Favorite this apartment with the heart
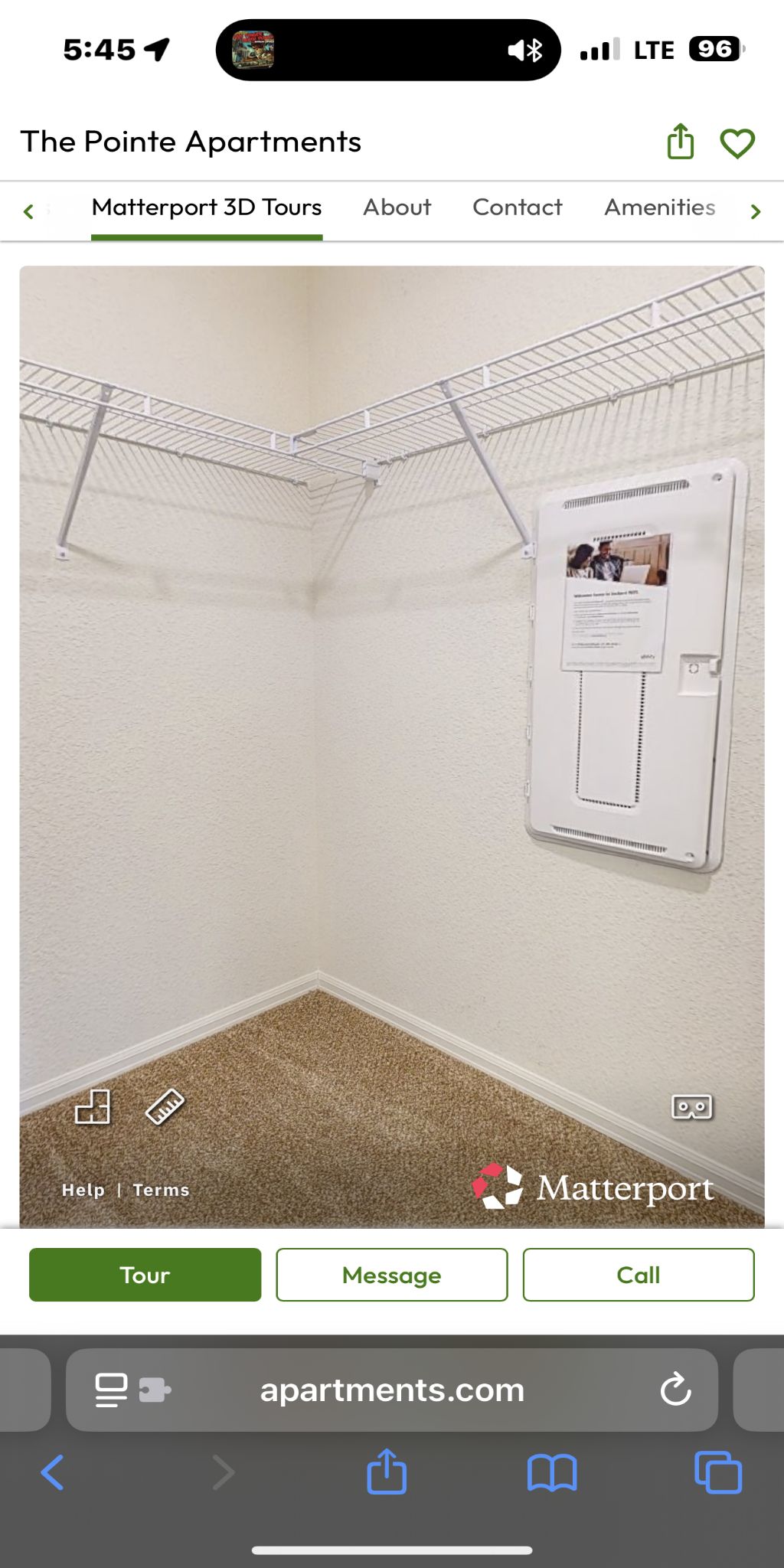 tap(737, 143)
